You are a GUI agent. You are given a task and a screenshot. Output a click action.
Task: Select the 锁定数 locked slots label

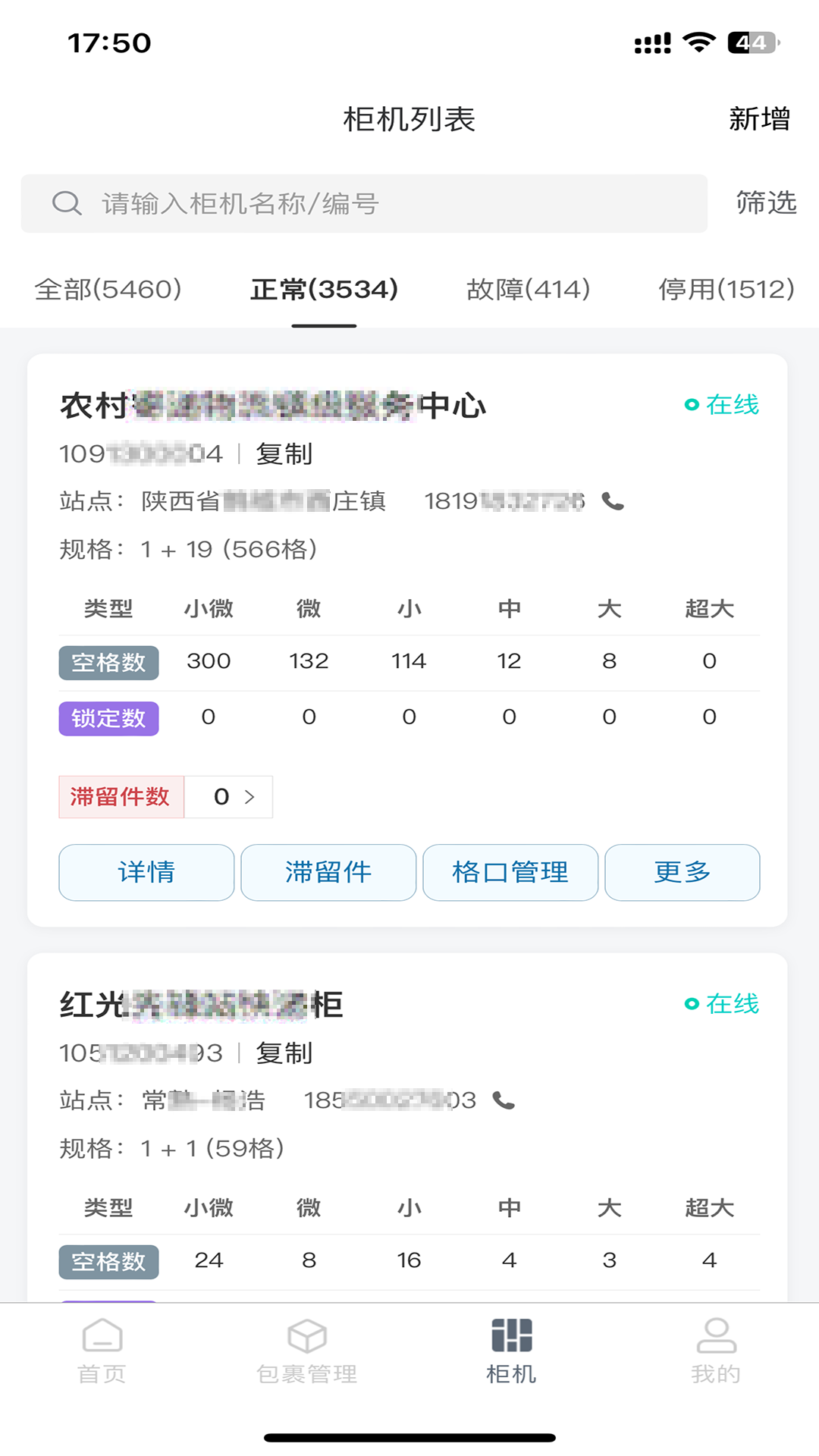tap(108, 719)
